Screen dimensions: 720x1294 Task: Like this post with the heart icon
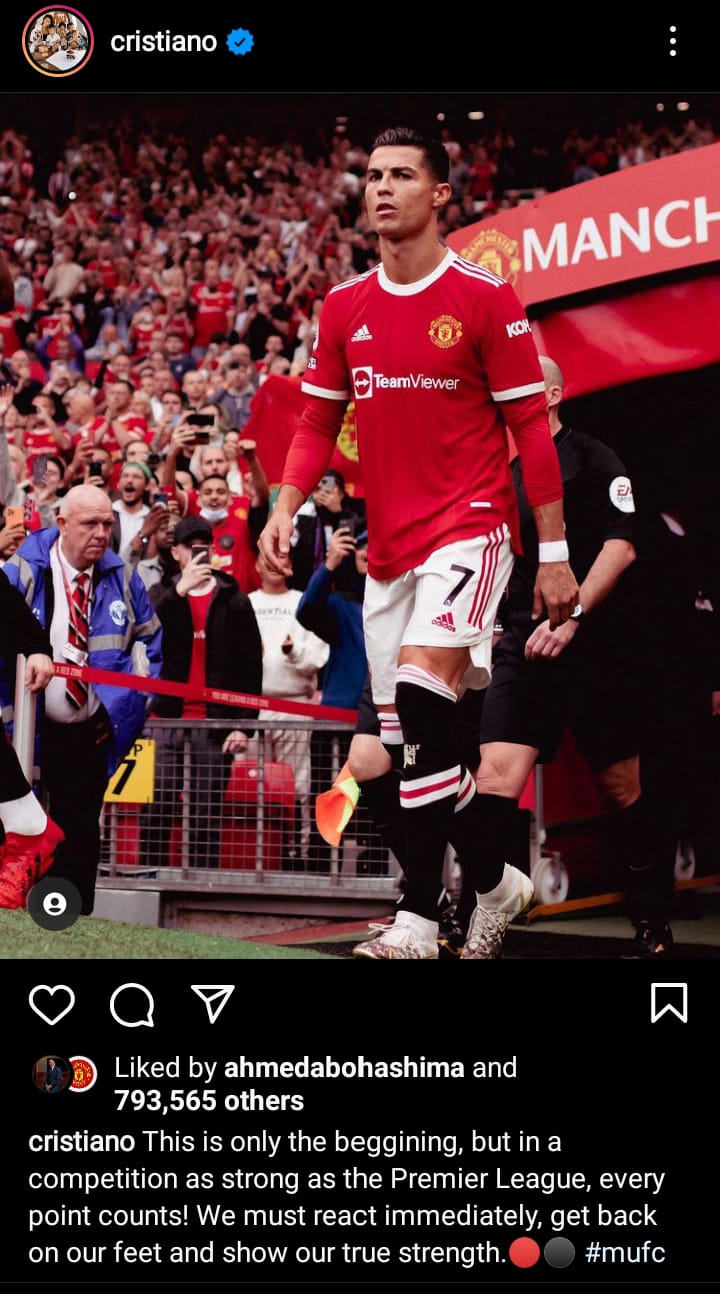point(52,1004)
